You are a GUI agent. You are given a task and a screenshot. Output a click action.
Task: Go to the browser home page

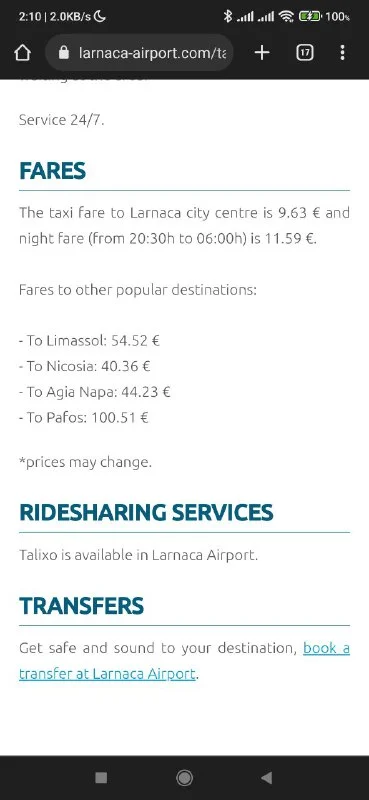coord(22,53)
